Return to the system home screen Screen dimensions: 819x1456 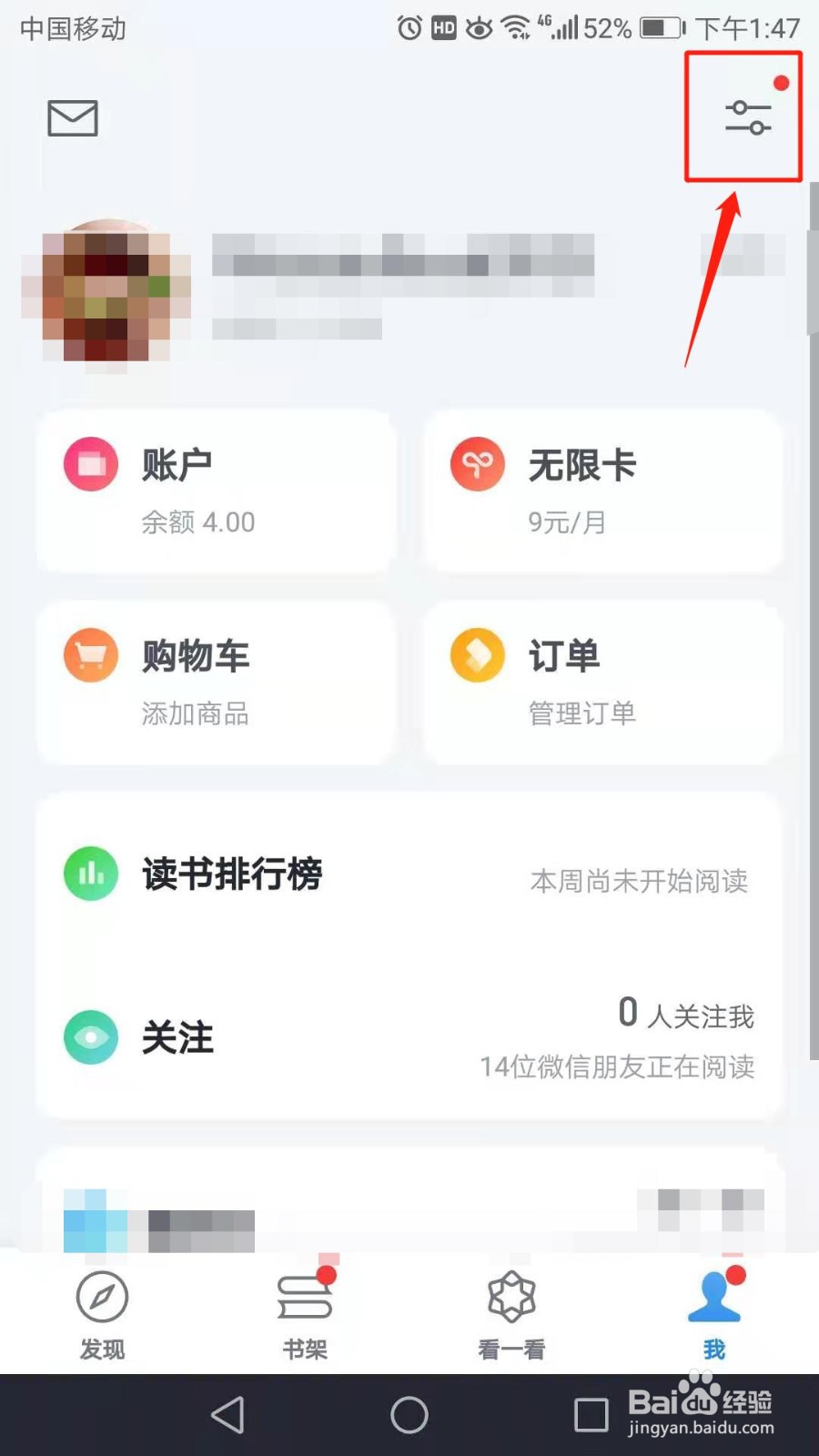409,1415
